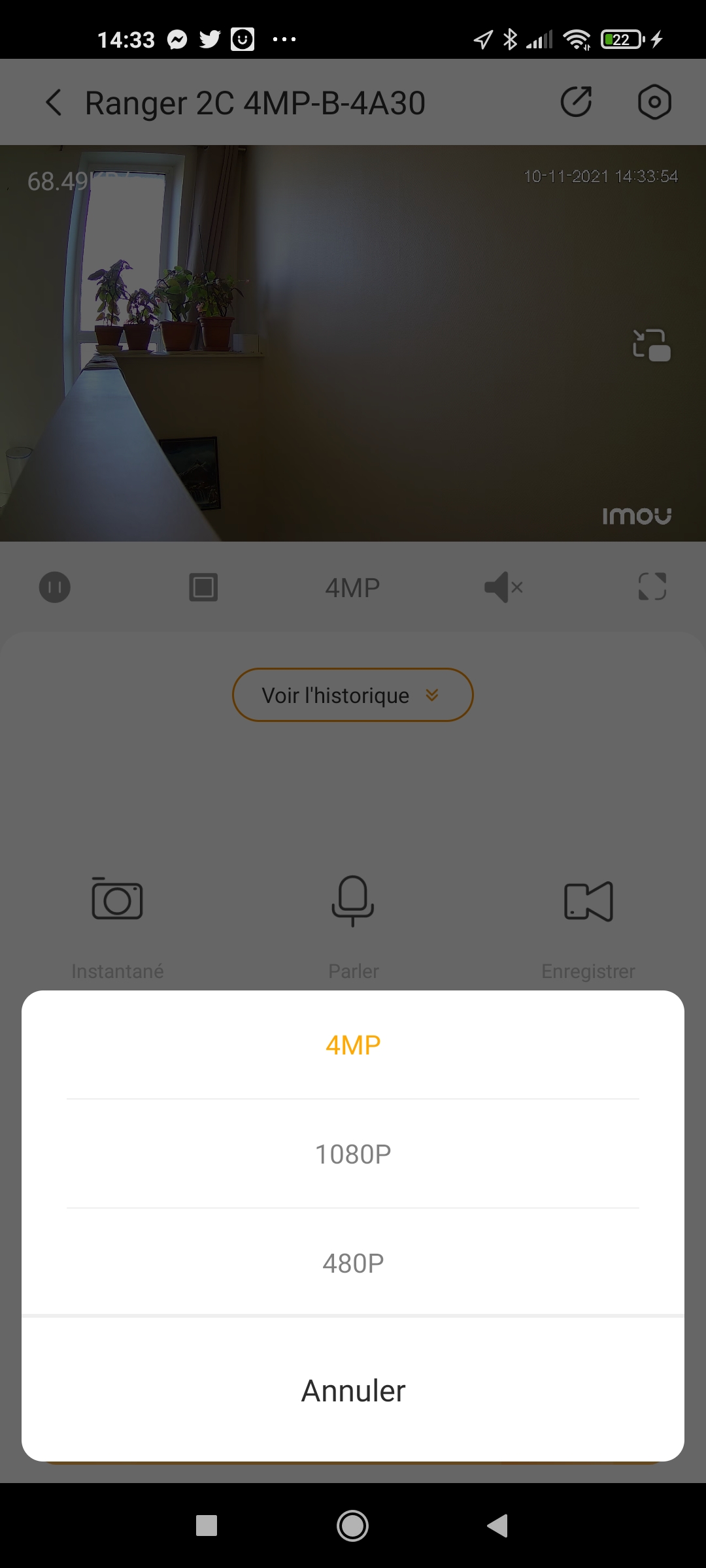Go back using the system back button

pos(497,1526)
